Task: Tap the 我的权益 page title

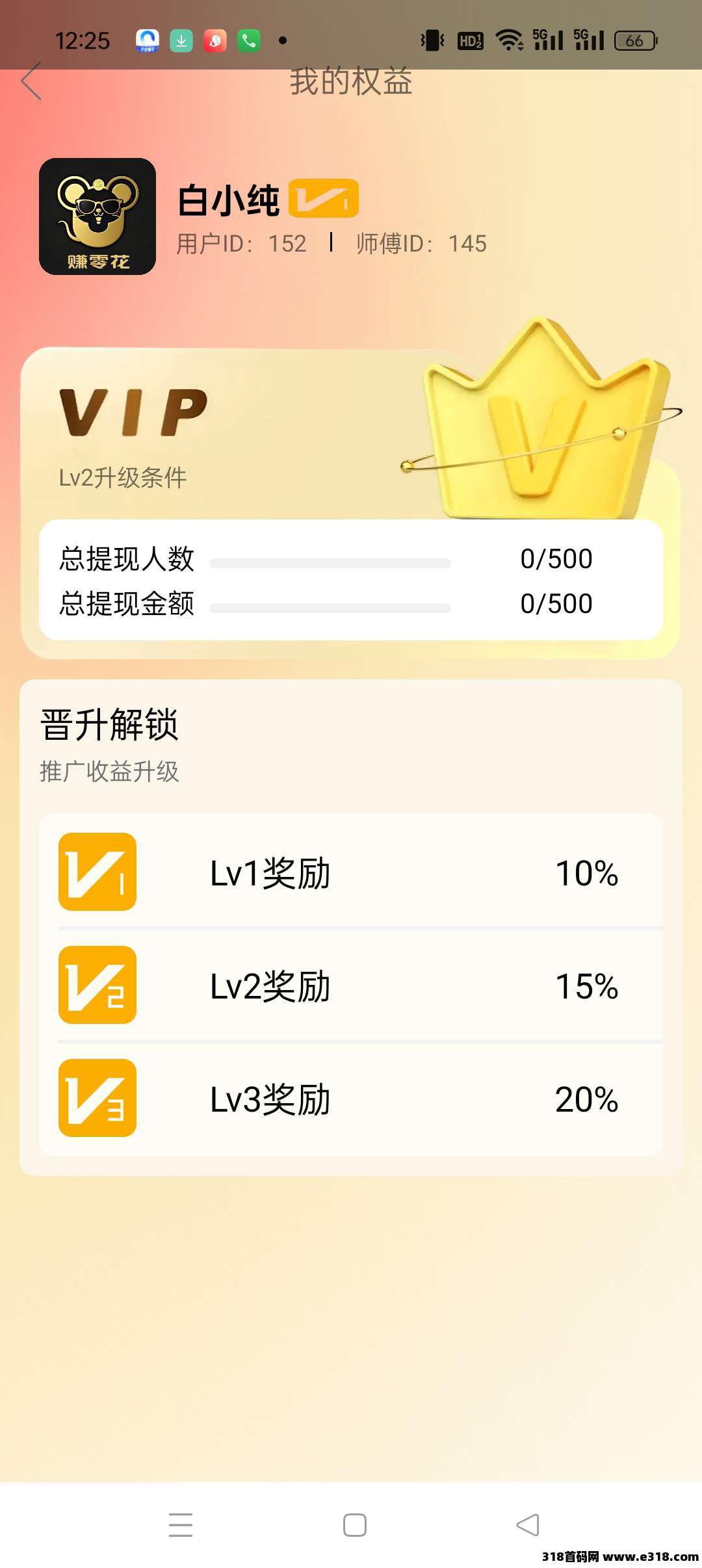Action: [x=351, y=83]
